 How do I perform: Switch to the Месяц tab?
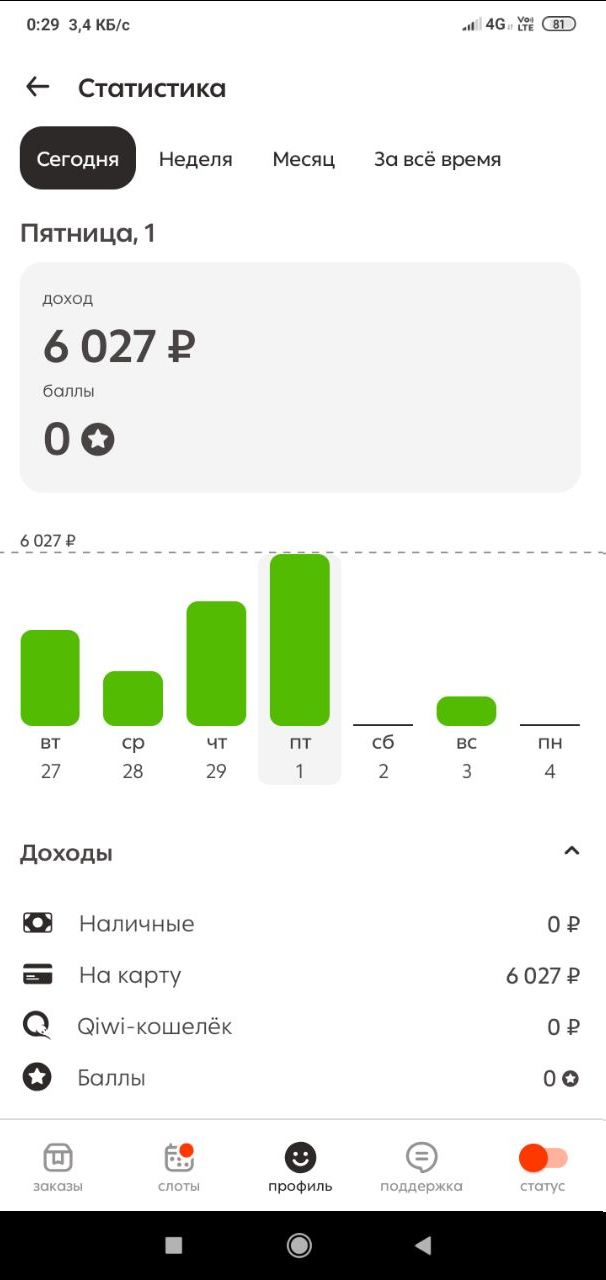[304, 159]
